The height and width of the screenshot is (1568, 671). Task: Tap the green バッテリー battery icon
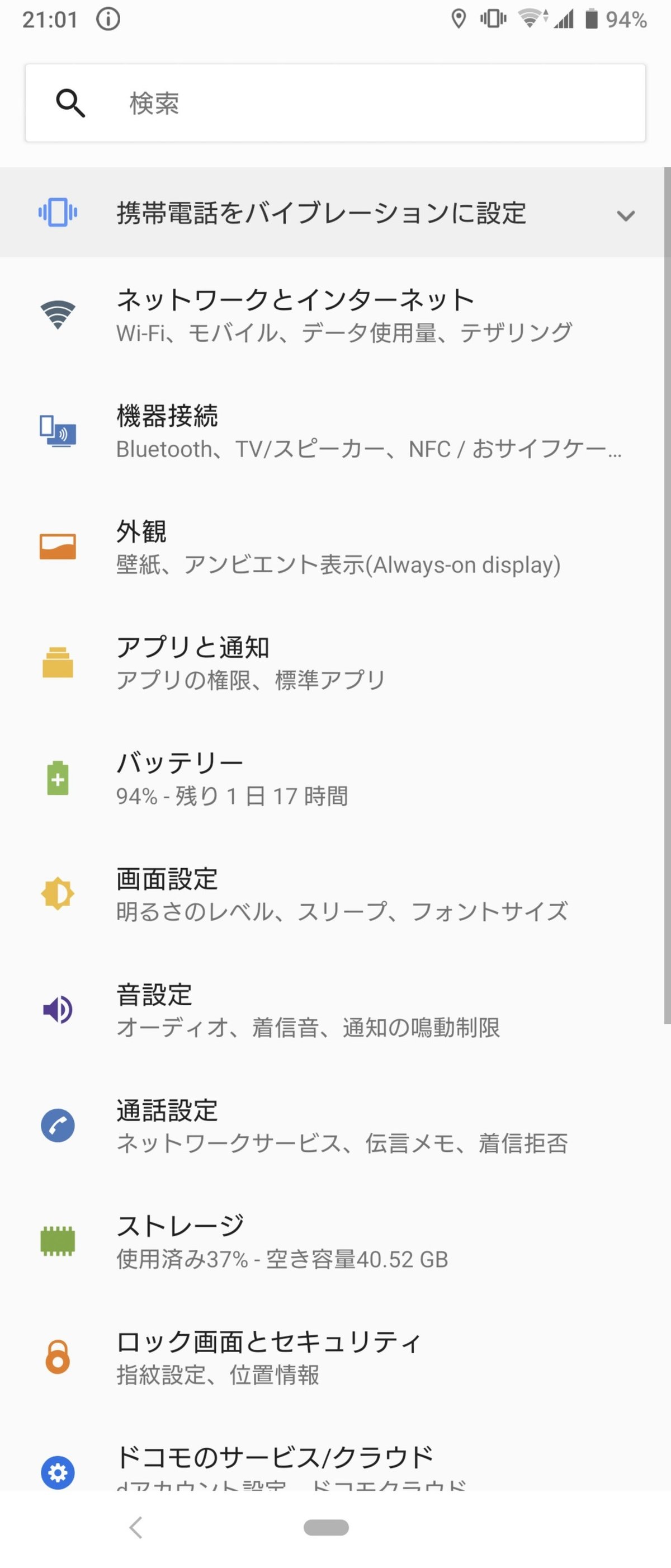(58, 779)
